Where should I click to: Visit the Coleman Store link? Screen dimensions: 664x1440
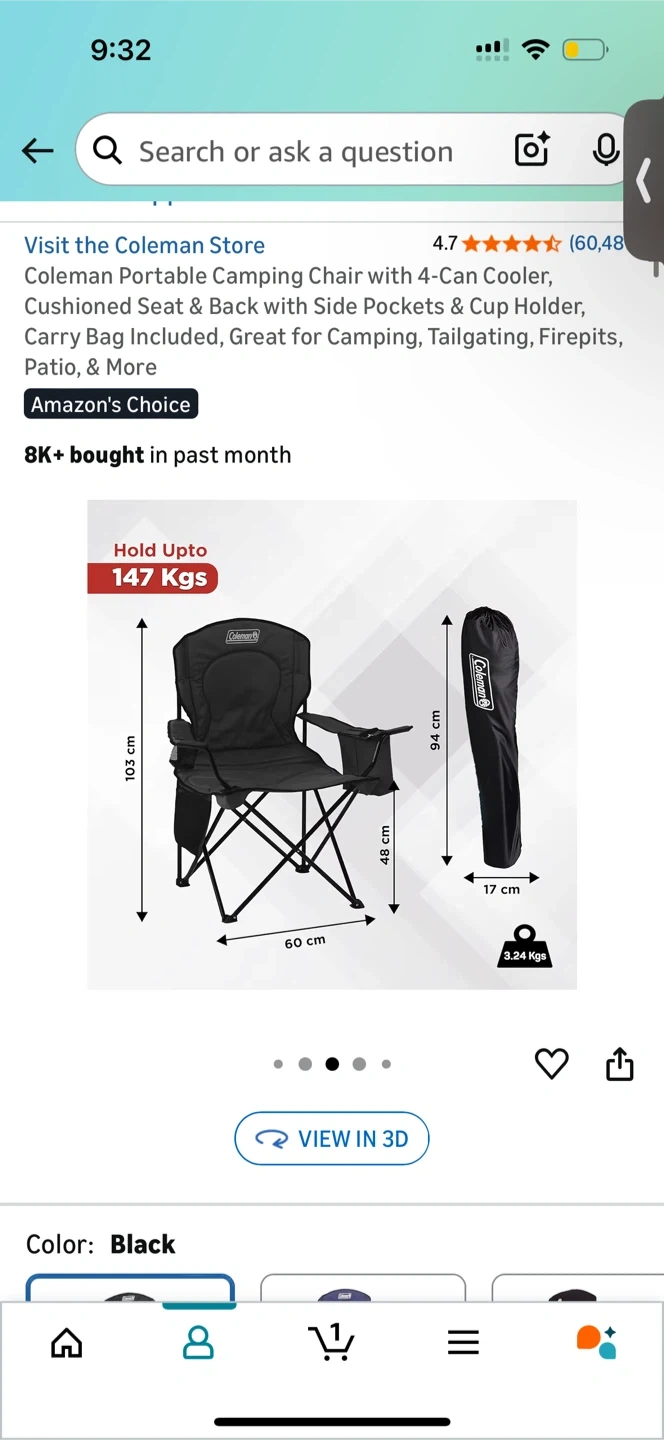[x=144, y=245]
